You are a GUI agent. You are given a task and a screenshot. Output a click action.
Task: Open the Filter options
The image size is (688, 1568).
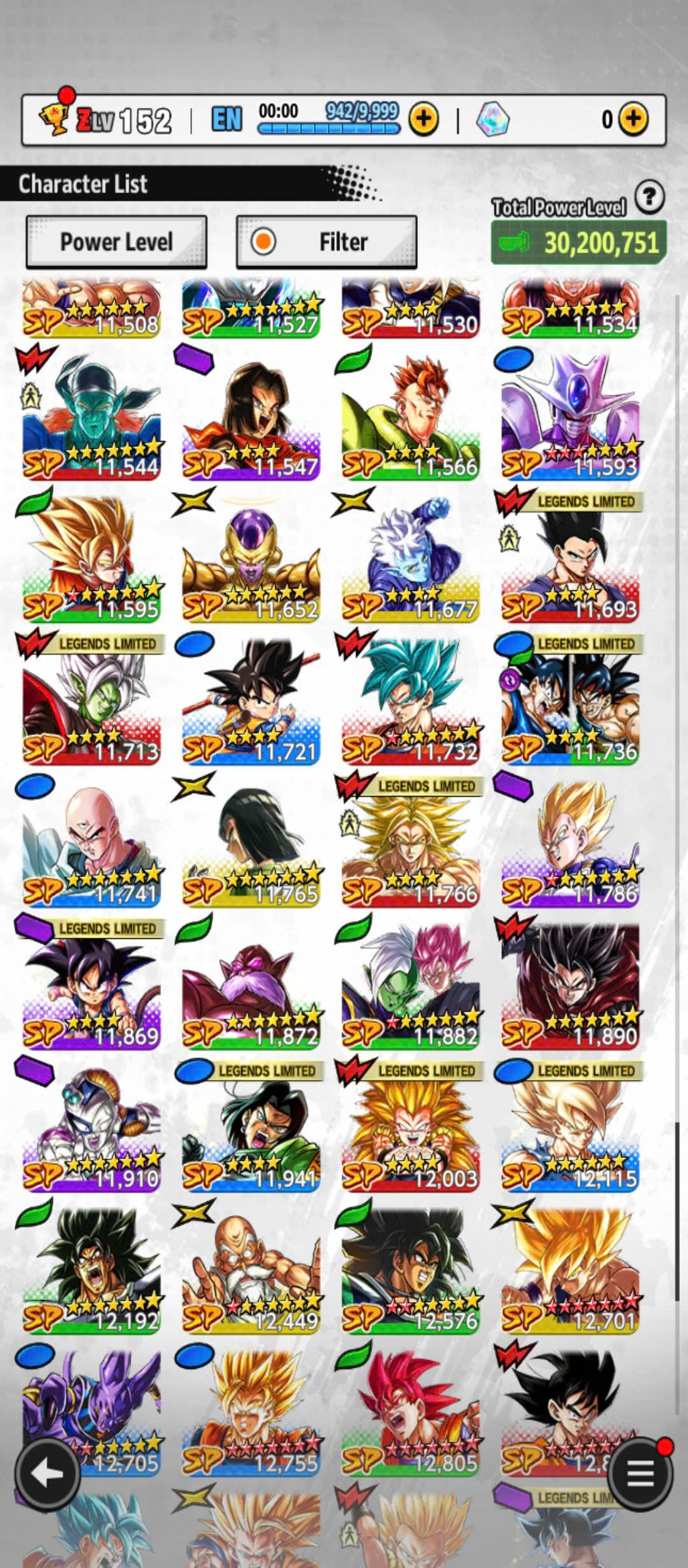(327, 242)
